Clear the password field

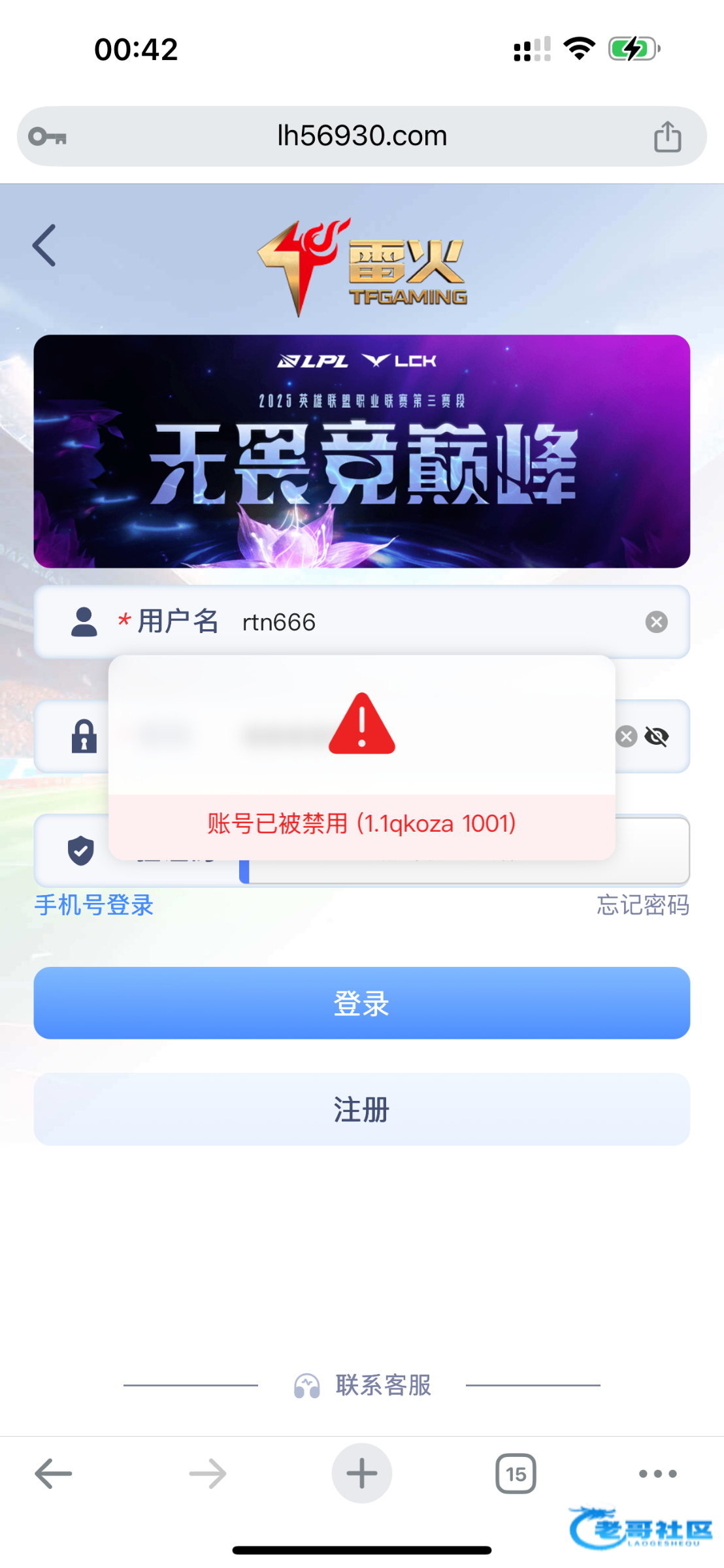pyautogui.click(x=626, y=736)
